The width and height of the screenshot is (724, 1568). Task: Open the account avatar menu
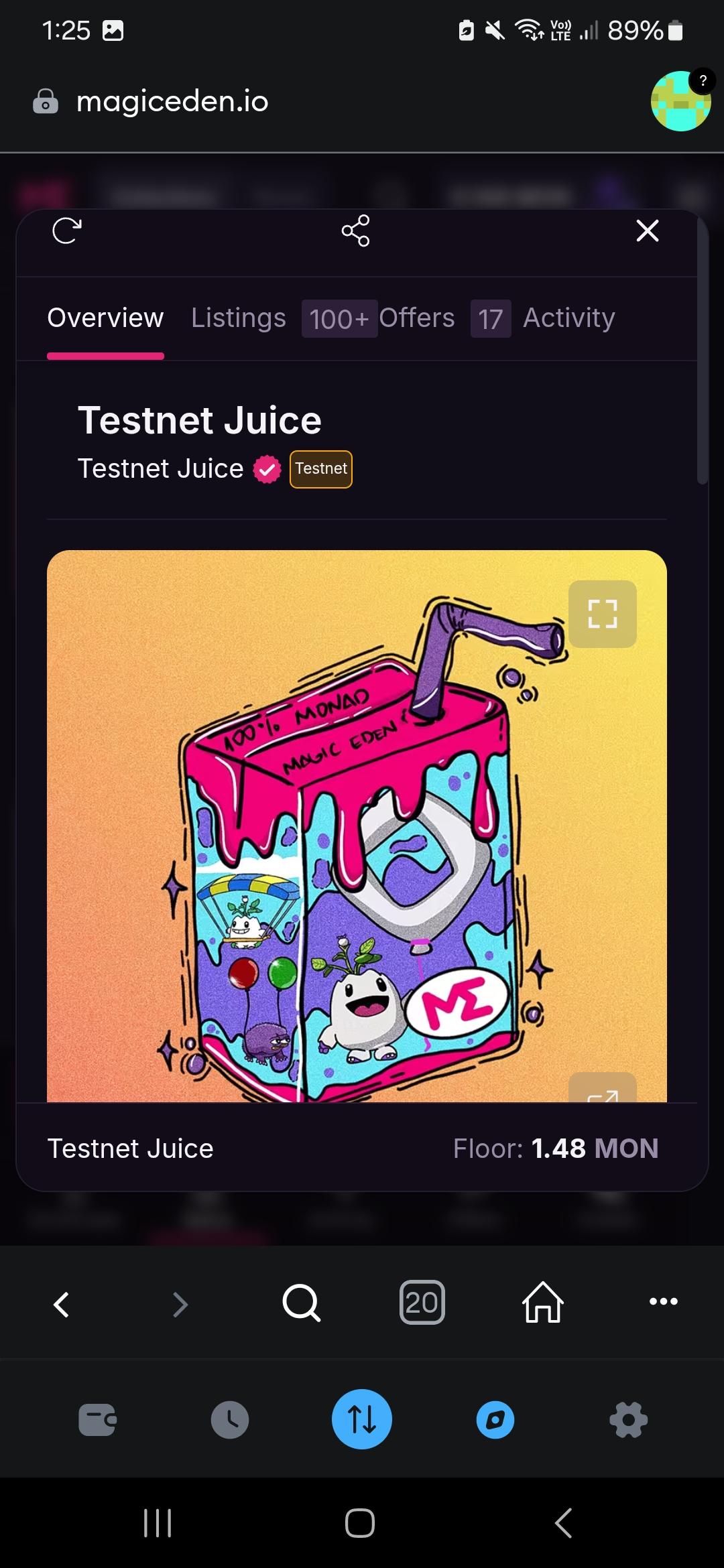(x=680, y=102)
